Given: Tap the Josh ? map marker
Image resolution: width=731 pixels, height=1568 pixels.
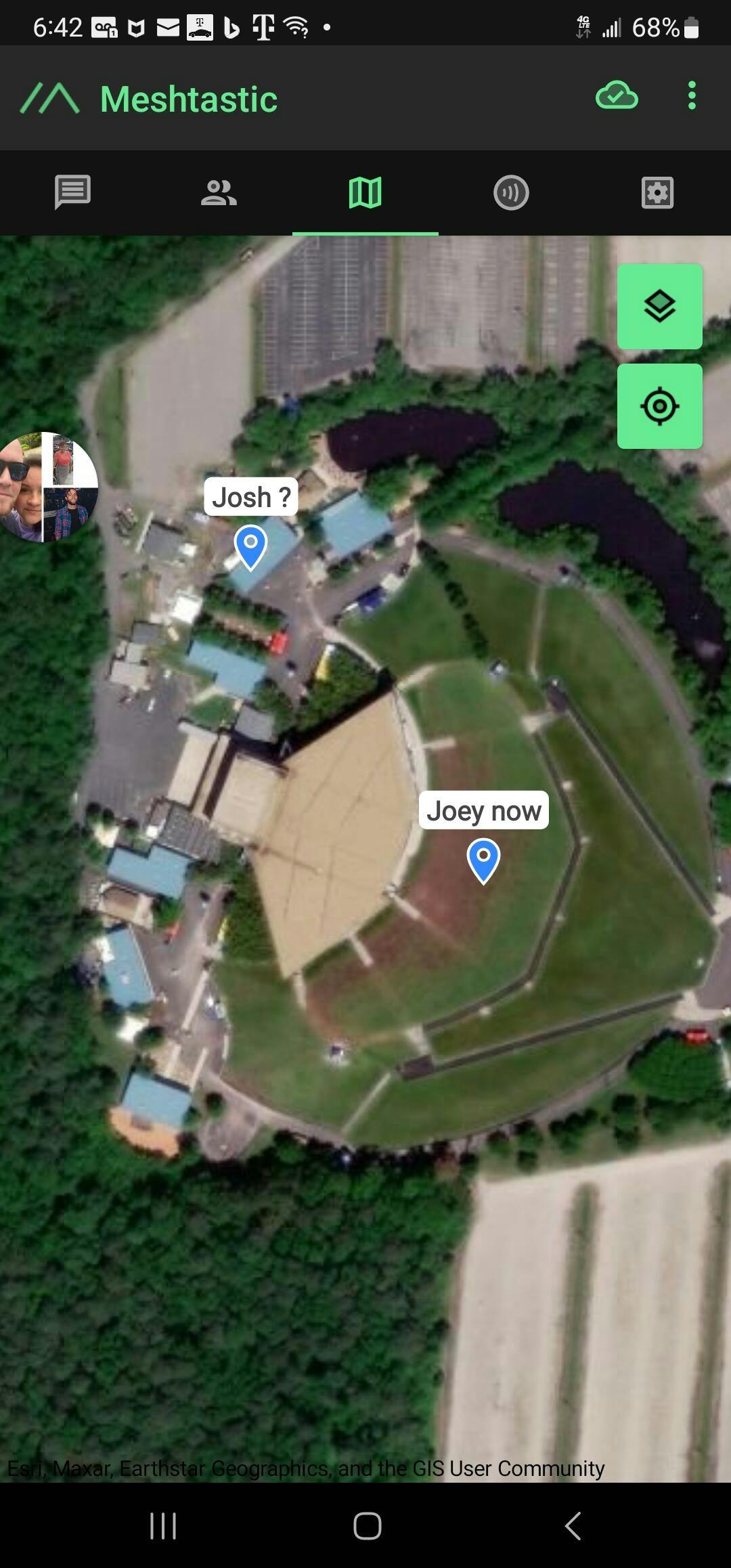Looking at the screenshot, I should tap(250, 547).
